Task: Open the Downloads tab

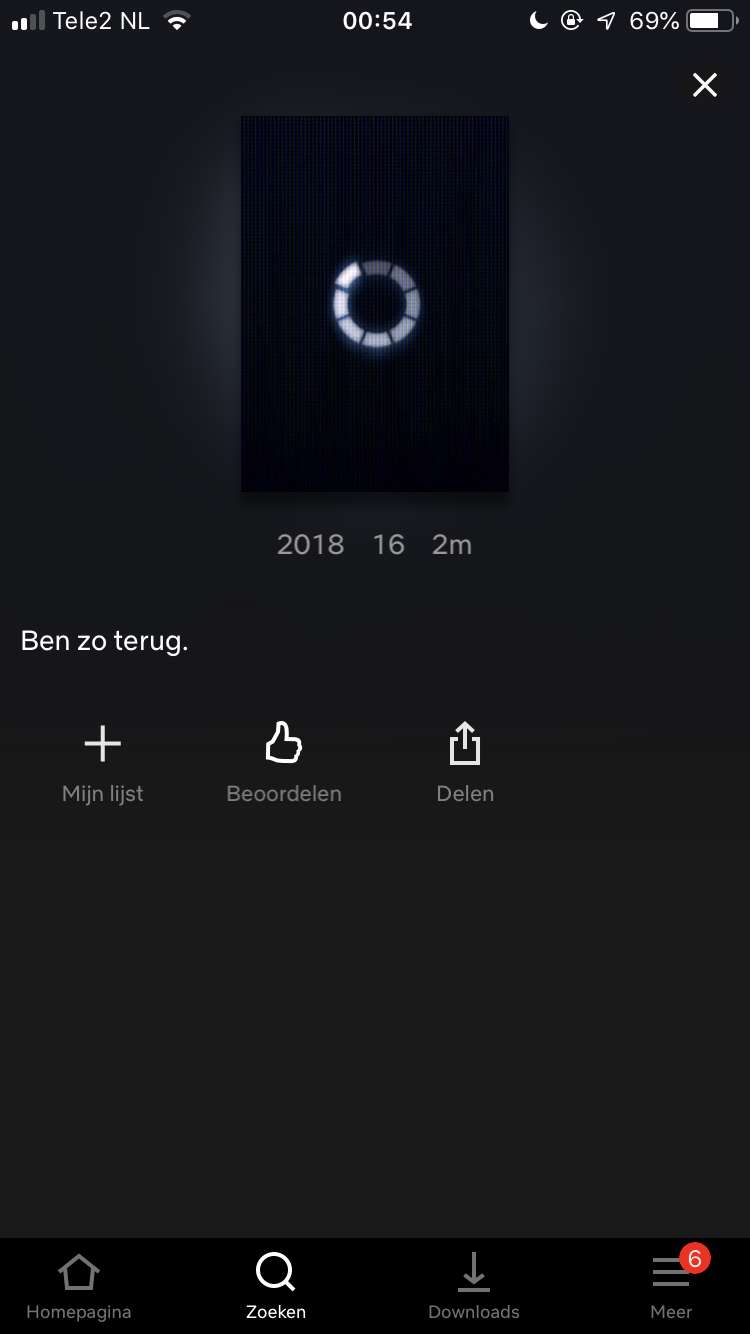Action: (x=474, y=1286)
